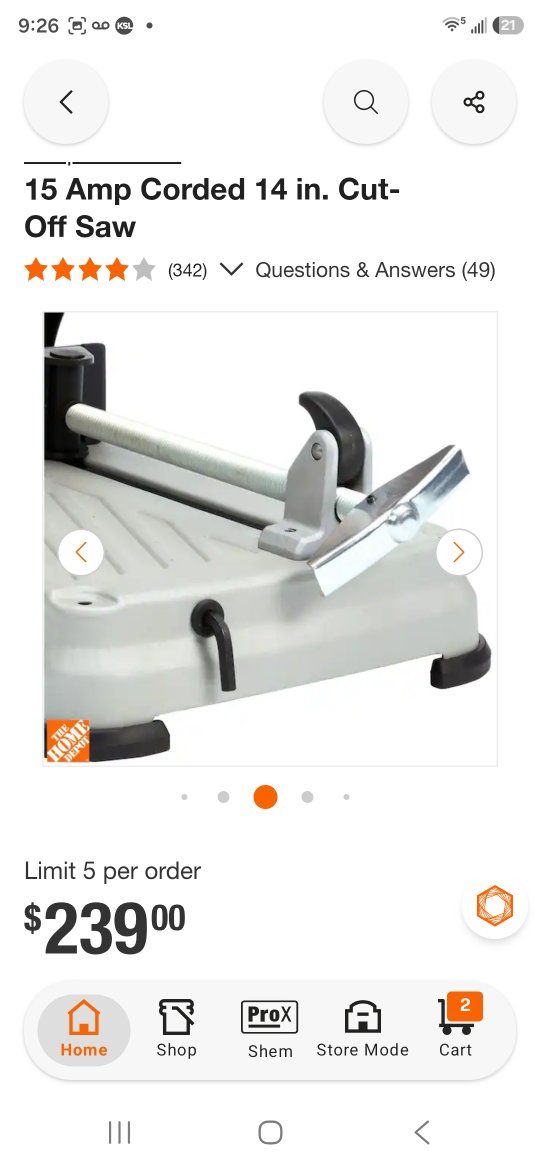This screenshot has height=1170, width=540.
Task: Open the search magnifier icon
Action: [x=365, y=102]
